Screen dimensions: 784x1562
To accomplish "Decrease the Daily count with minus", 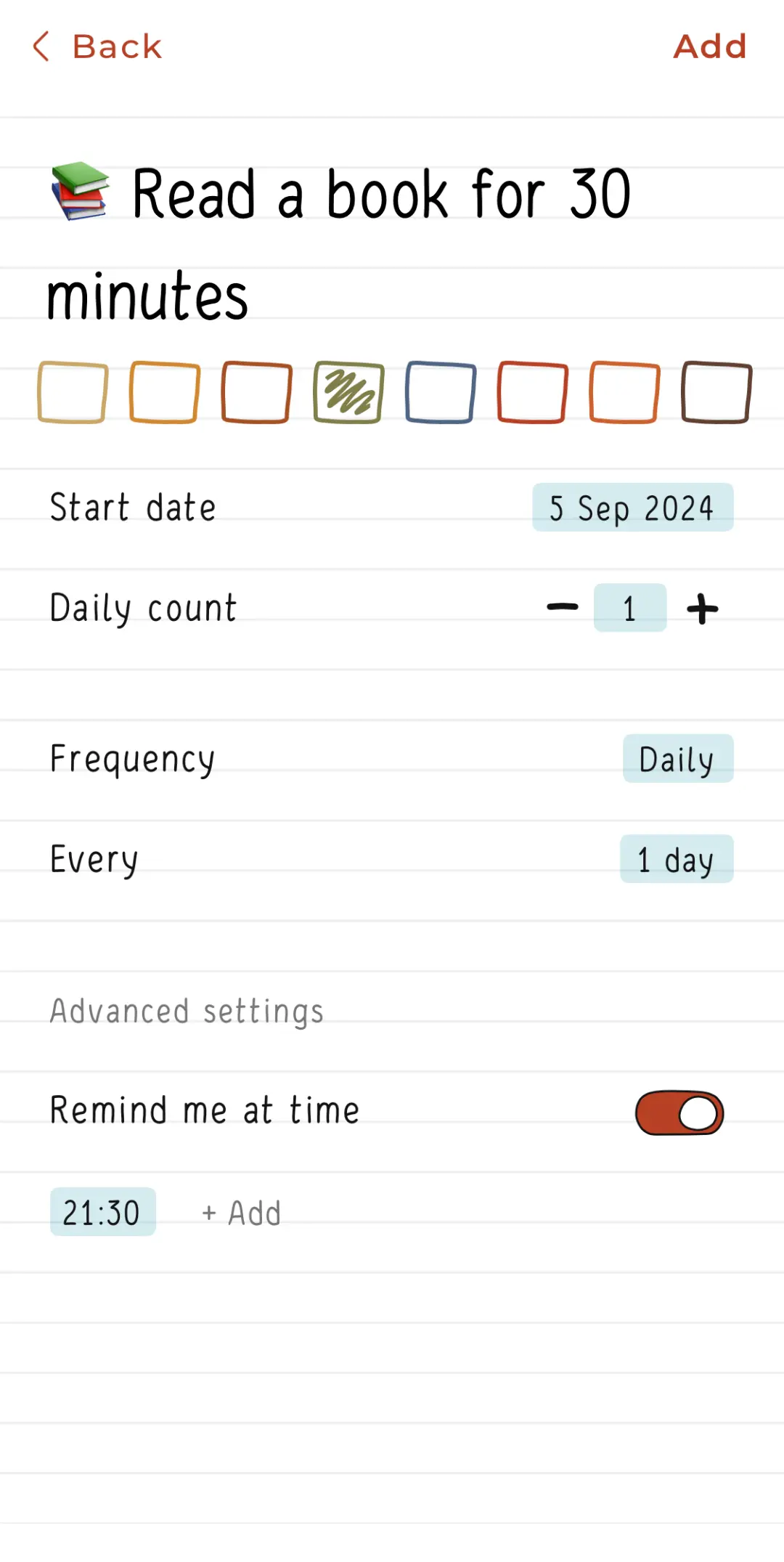I will tap(562, 608).
